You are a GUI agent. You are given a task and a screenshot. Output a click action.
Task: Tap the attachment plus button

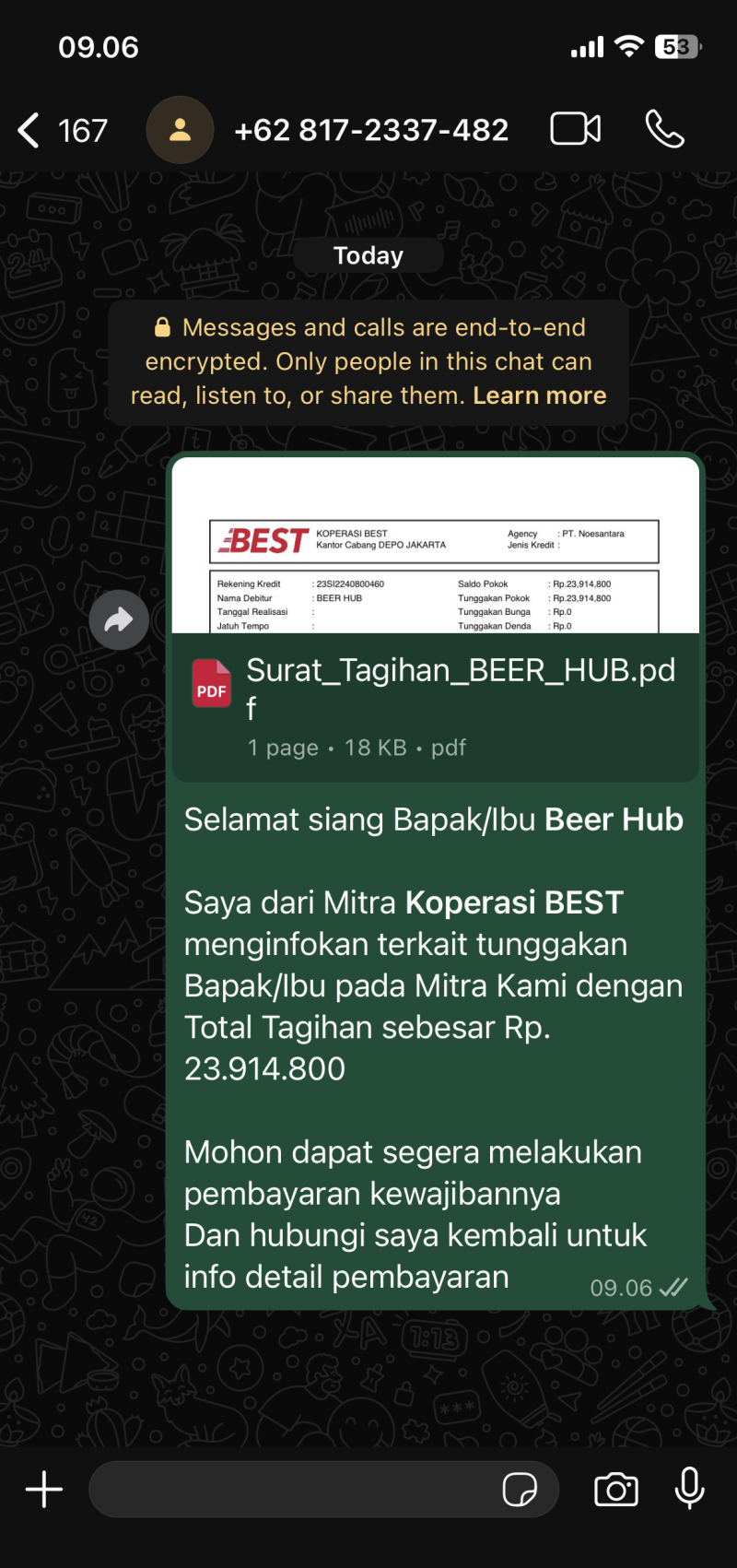click(42, 1489)
